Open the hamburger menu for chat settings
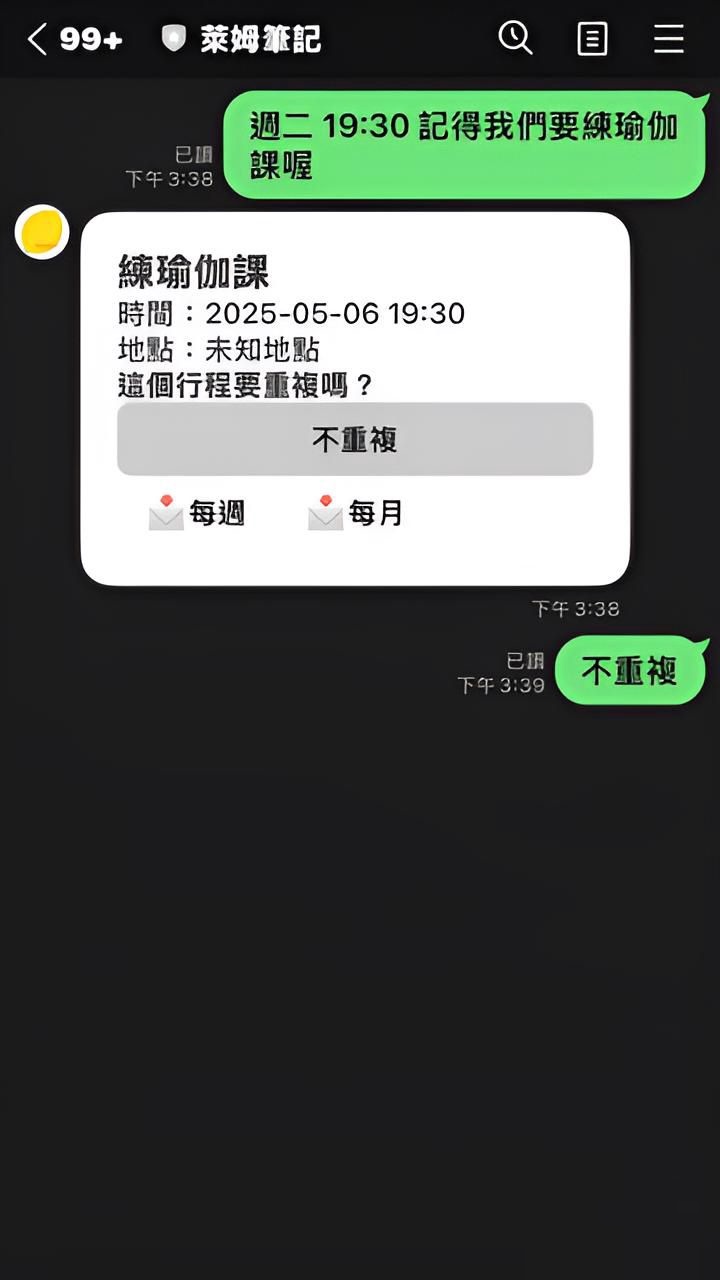Viewport: 720px width, 1280px height. (x=667, y=38)
